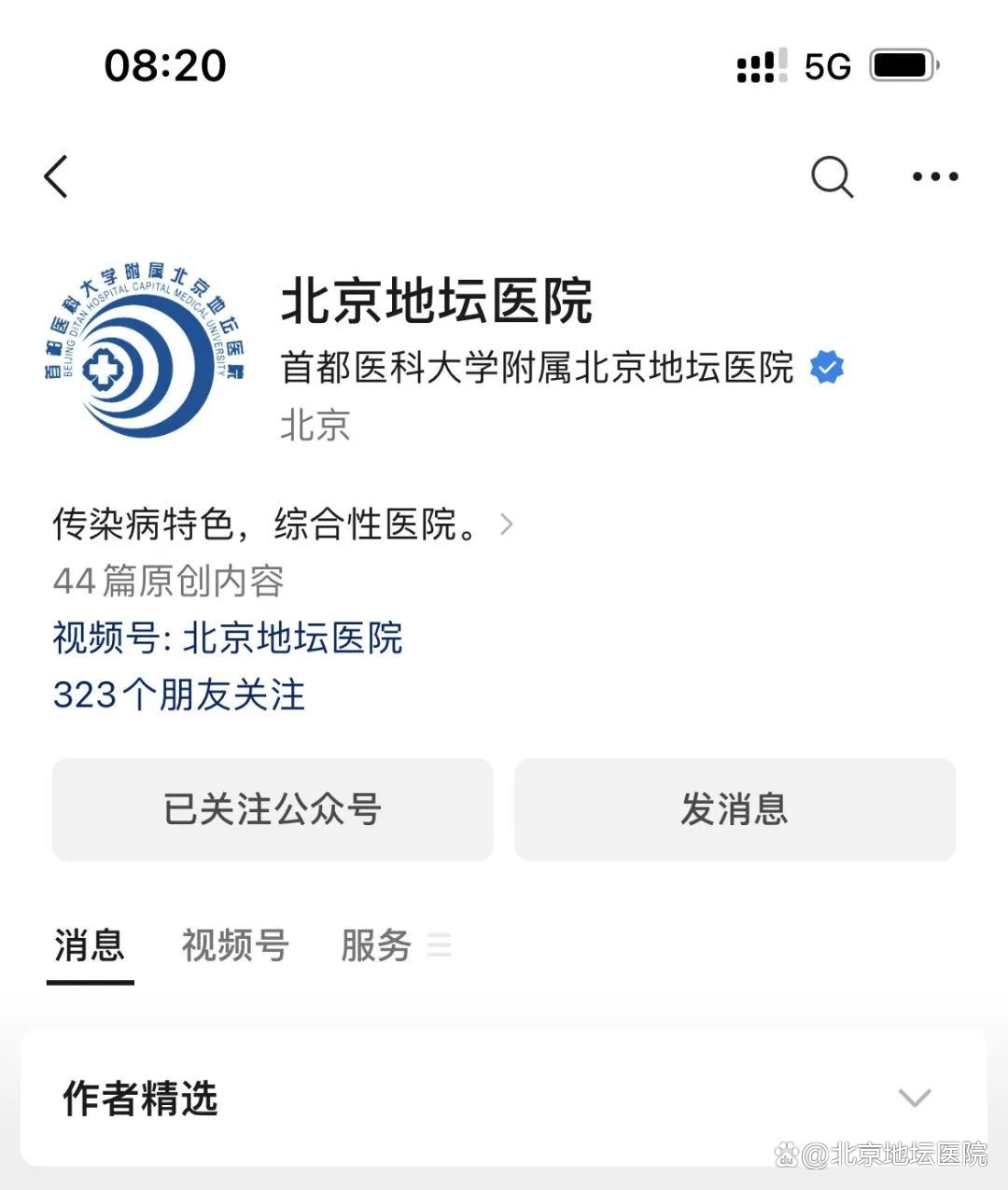Image resolution: width=1008 pixels, height=1190 pixels.
Task: Switch to the 消息 tab
Action: pos(90,945)
